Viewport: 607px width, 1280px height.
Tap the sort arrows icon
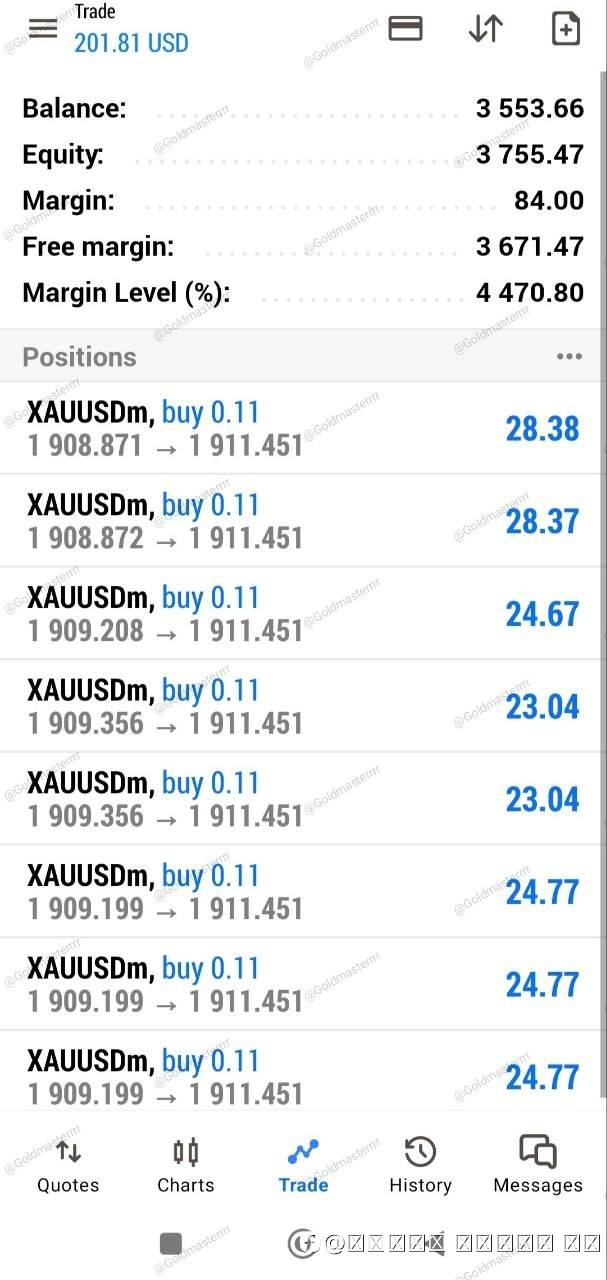pyautogui.click(x=485, y=28)
